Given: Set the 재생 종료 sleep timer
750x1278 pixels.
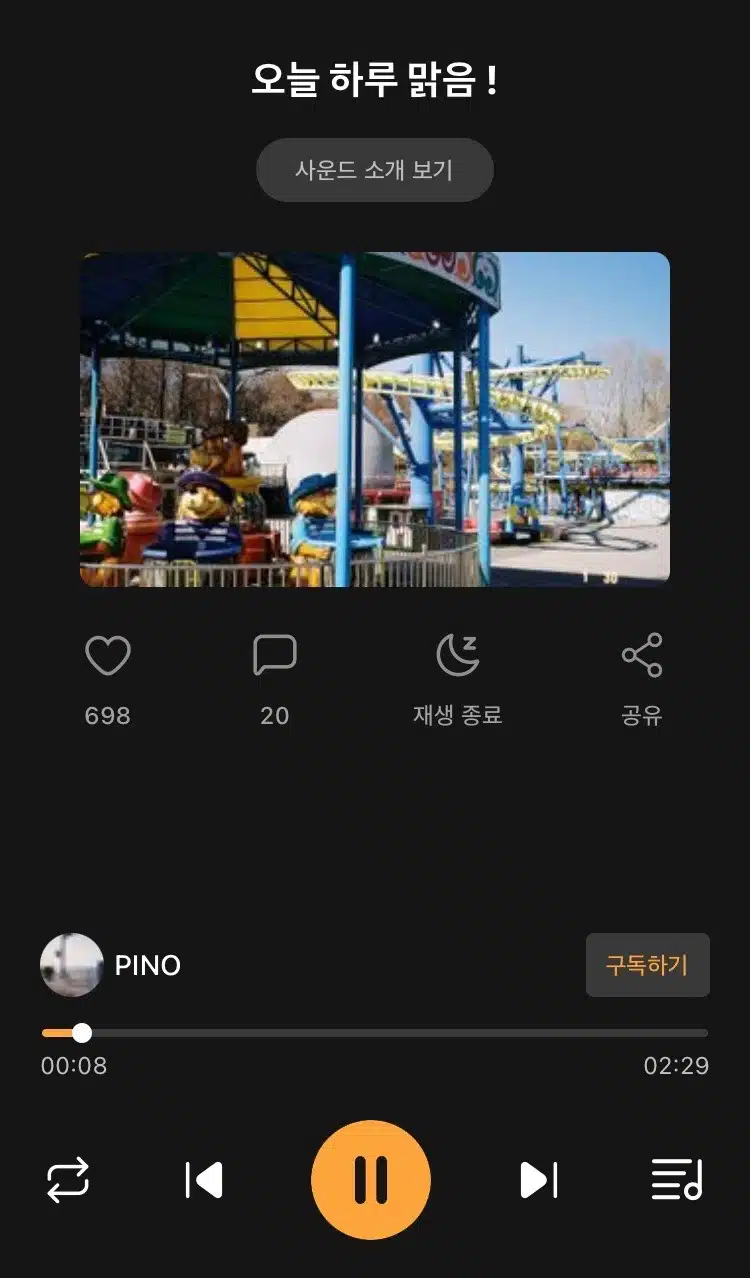Looking at the screenshot, I should point(458,656).
